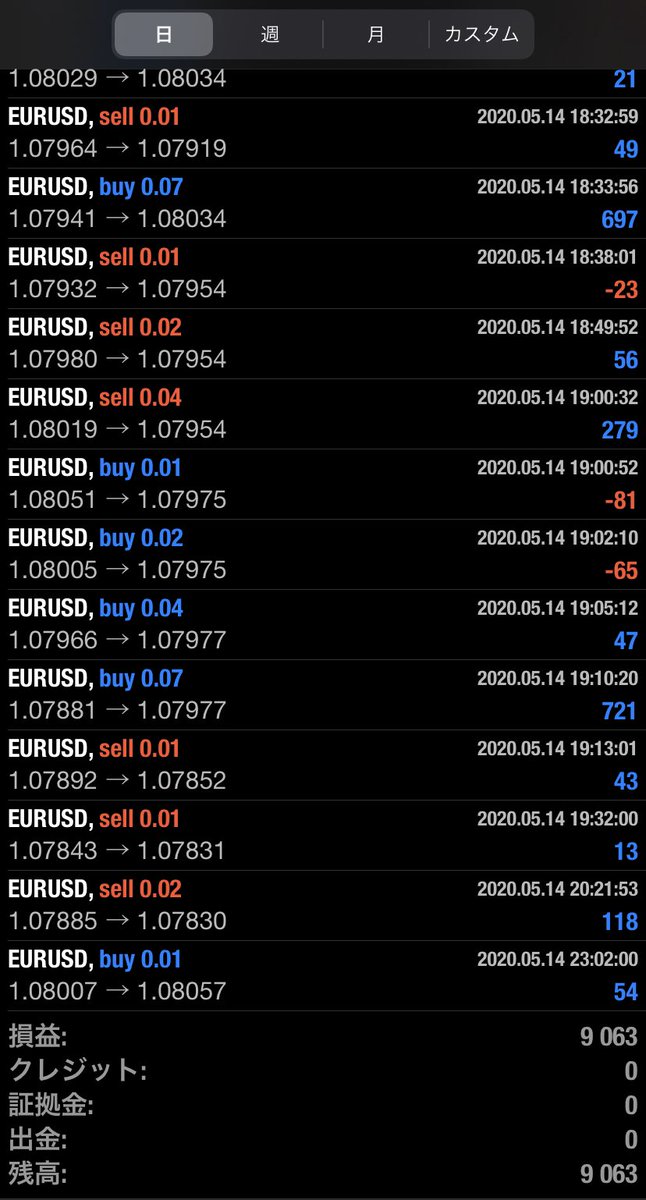646x1200 pixels.
Task: Expand the EURUSD buy 0.07 trade at 19:10:20
Action: 322,694
